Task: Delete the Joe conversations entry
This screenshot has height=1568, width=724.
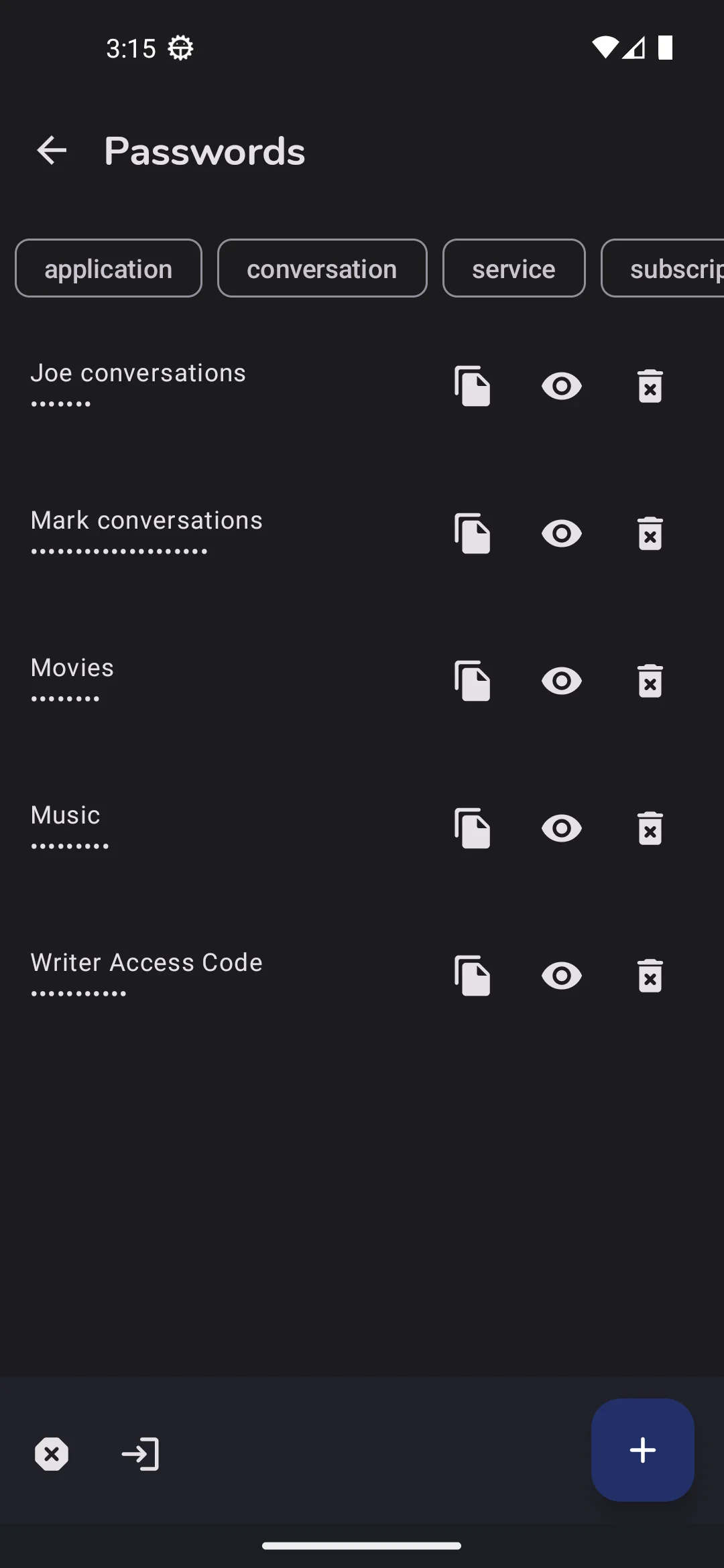Action: (650, 386)
